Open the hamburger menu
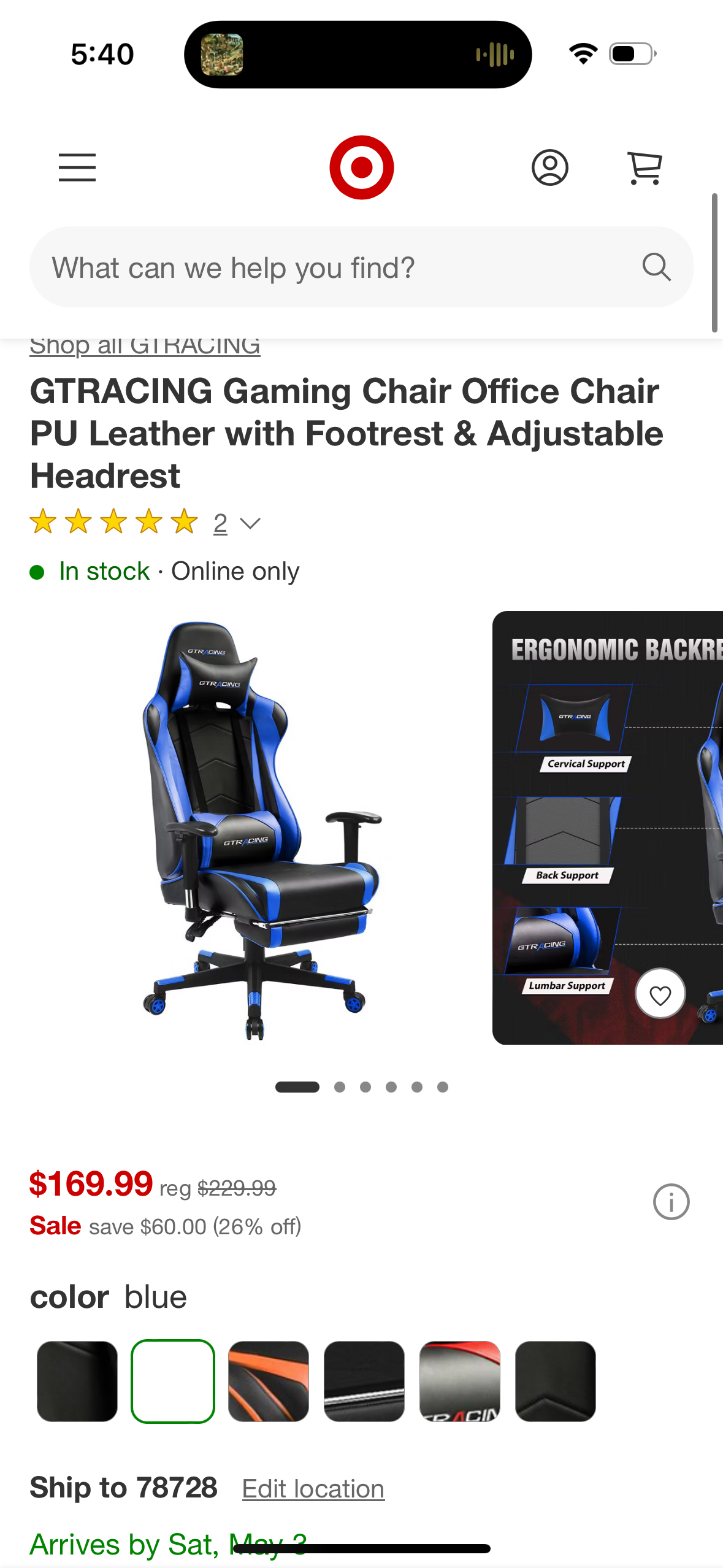 [x=77, y=167]
